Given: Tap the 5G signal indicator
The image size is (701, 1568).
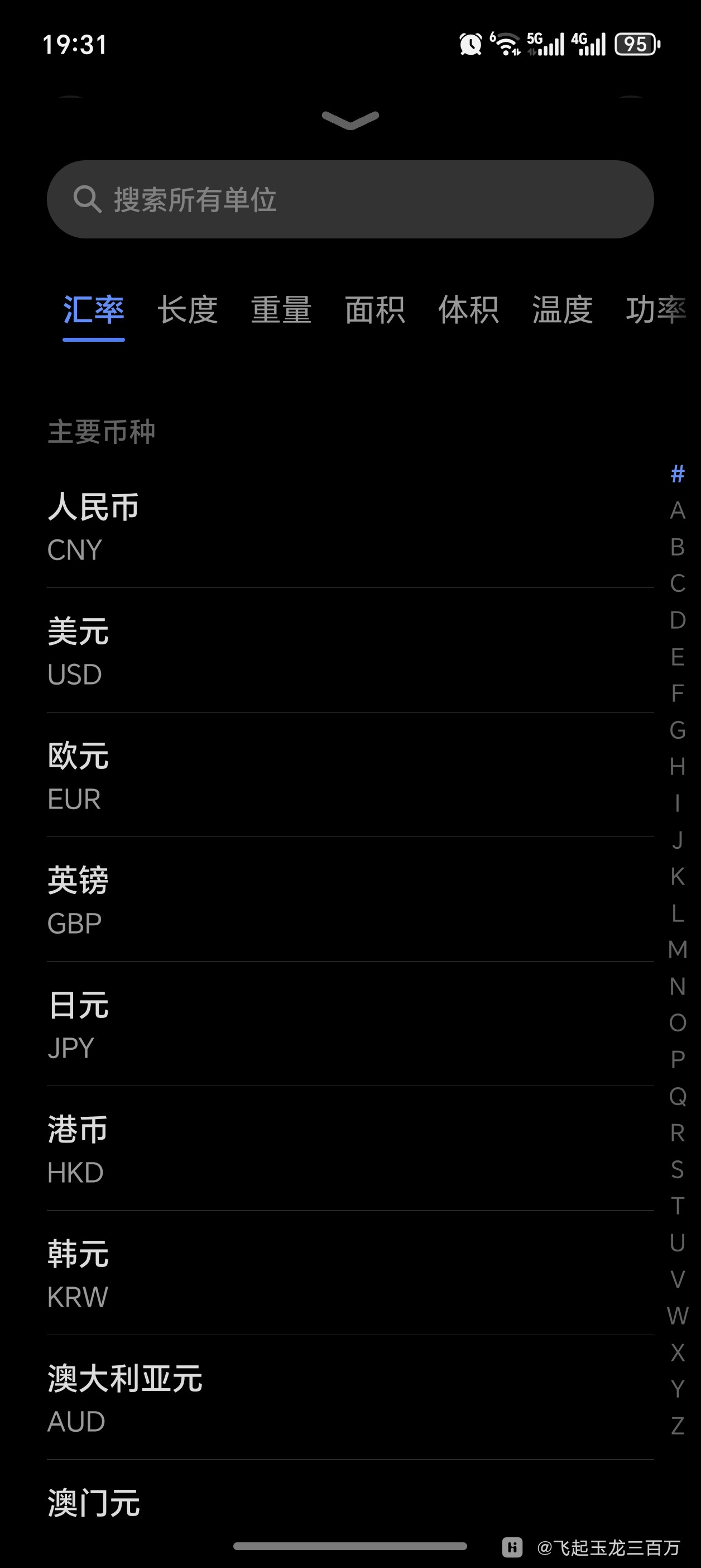Looking at the screenshot, I should (546, 45).
